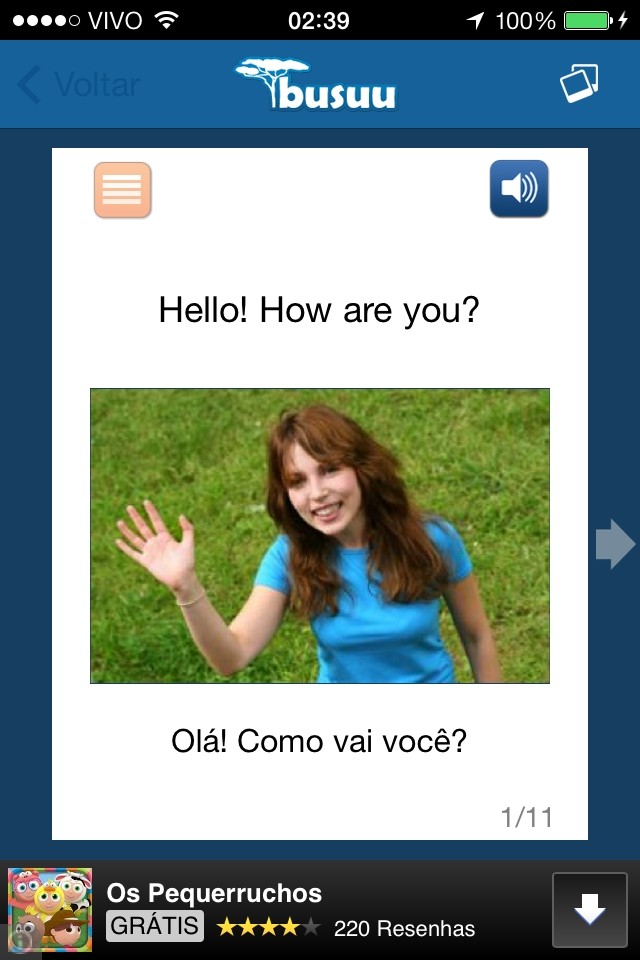Viewport: 640px width, 960px height.
Task: Download Os Pequerruchos from the ad banner
Action: tap(589, 910)
